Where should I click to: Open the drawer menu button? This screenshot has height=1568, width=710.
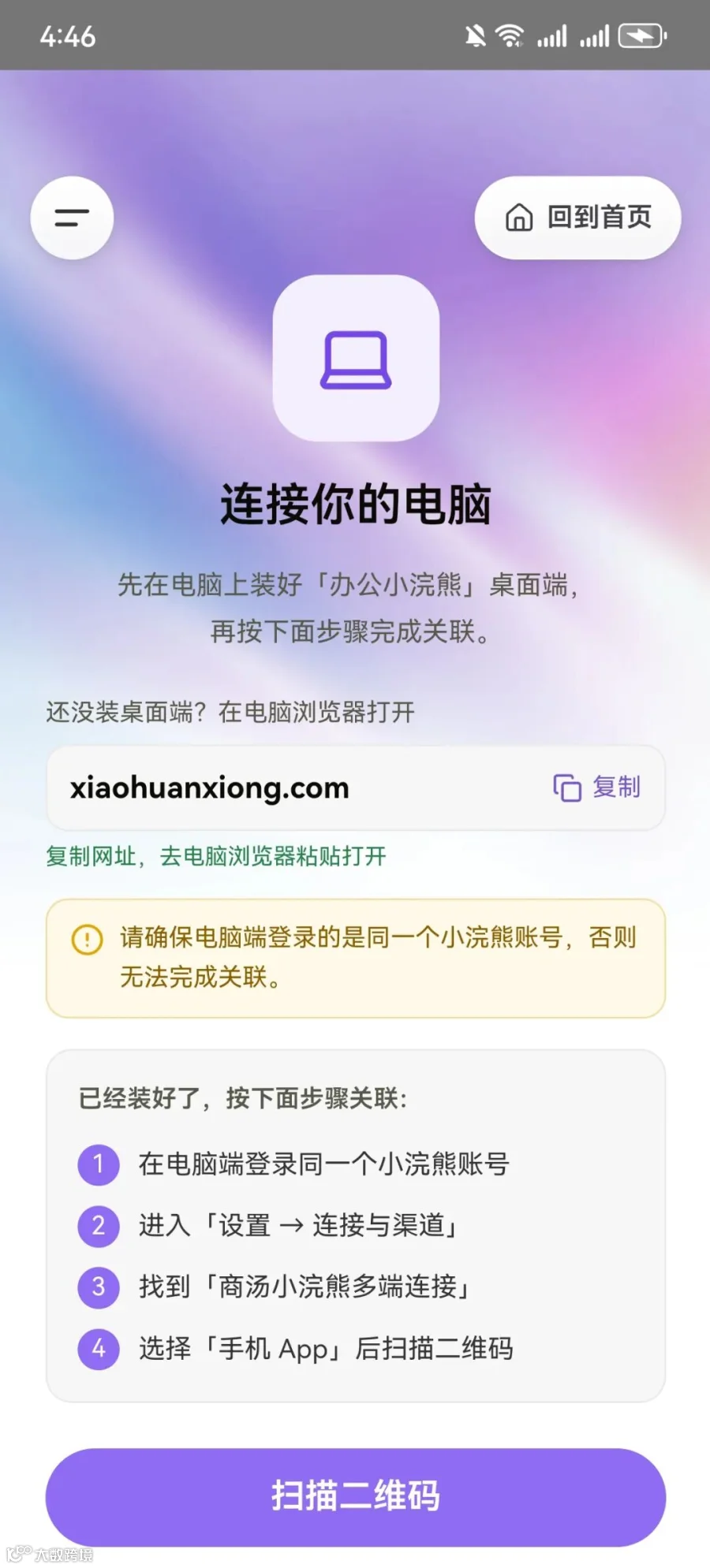72,218
